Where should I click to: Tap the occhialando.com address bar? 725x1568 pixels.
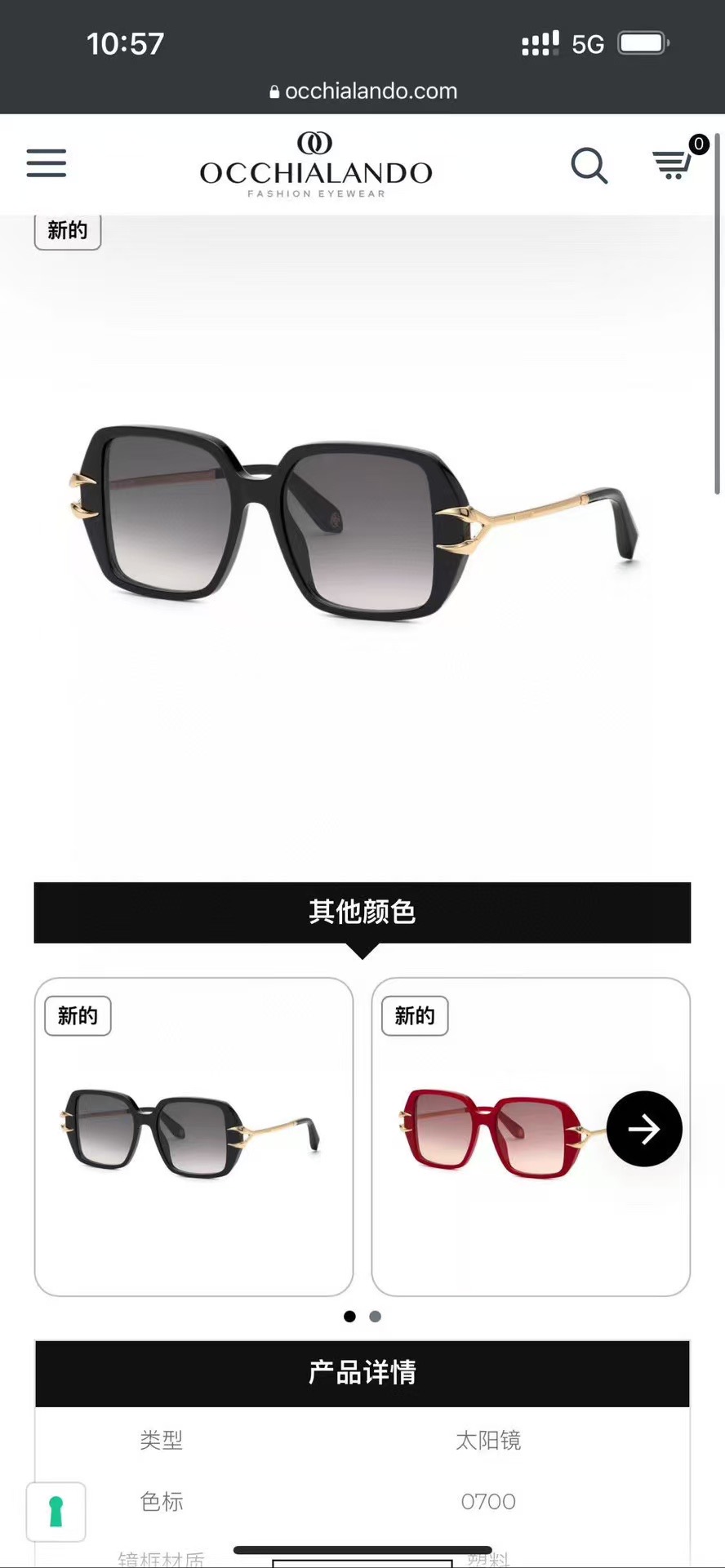pyautogui.click(x=363, y=91)
